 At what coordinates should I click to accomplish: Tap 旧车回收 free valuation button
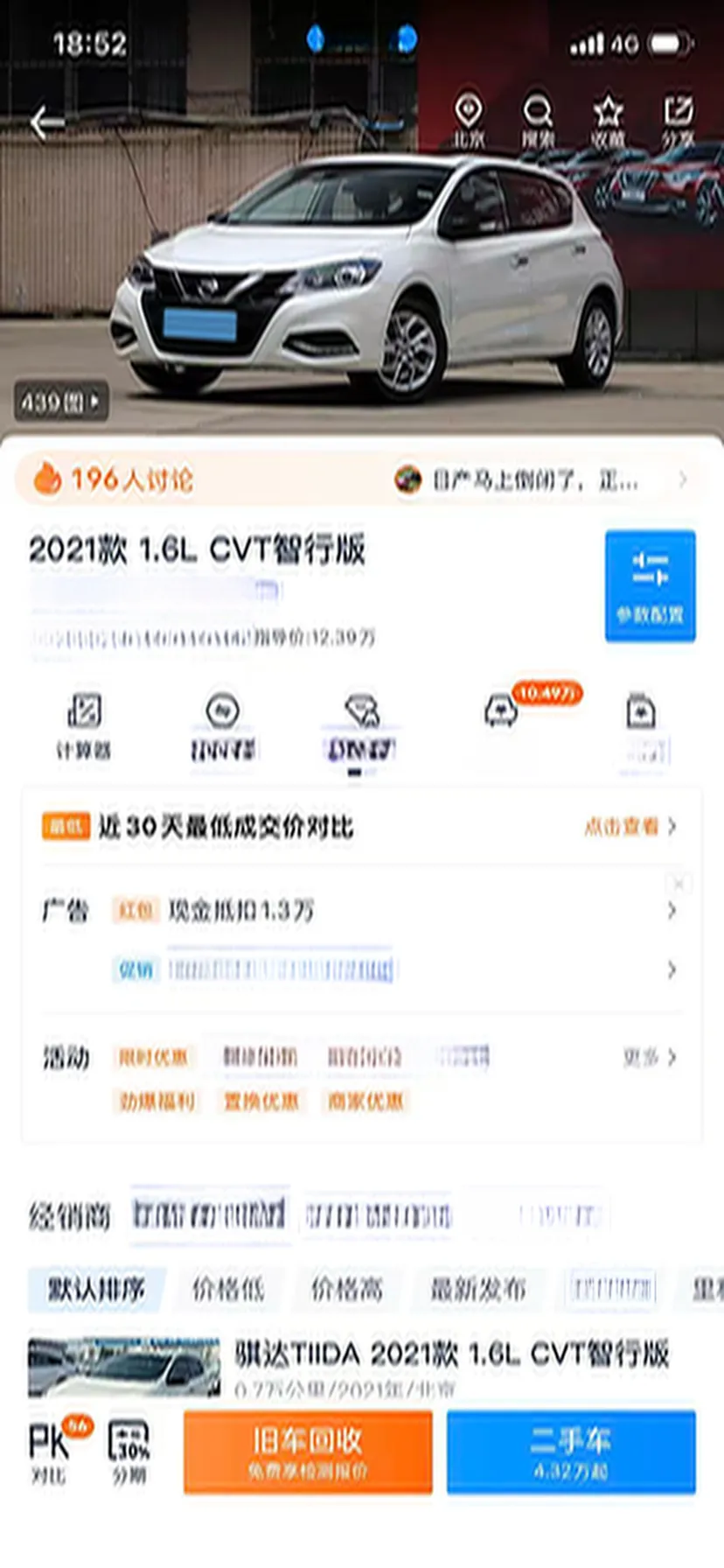(x=308, y=1452)
